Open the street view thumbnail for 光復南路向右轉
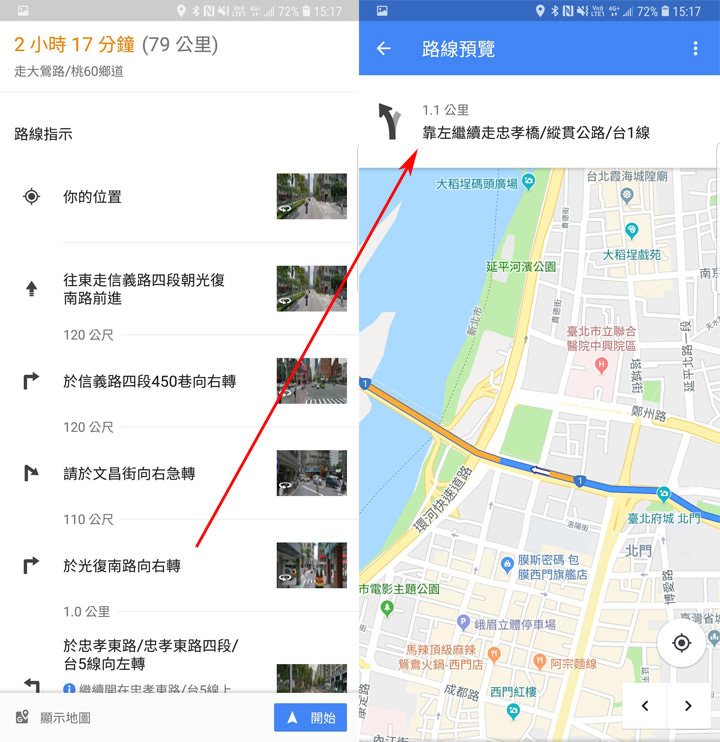 point(311,565)
